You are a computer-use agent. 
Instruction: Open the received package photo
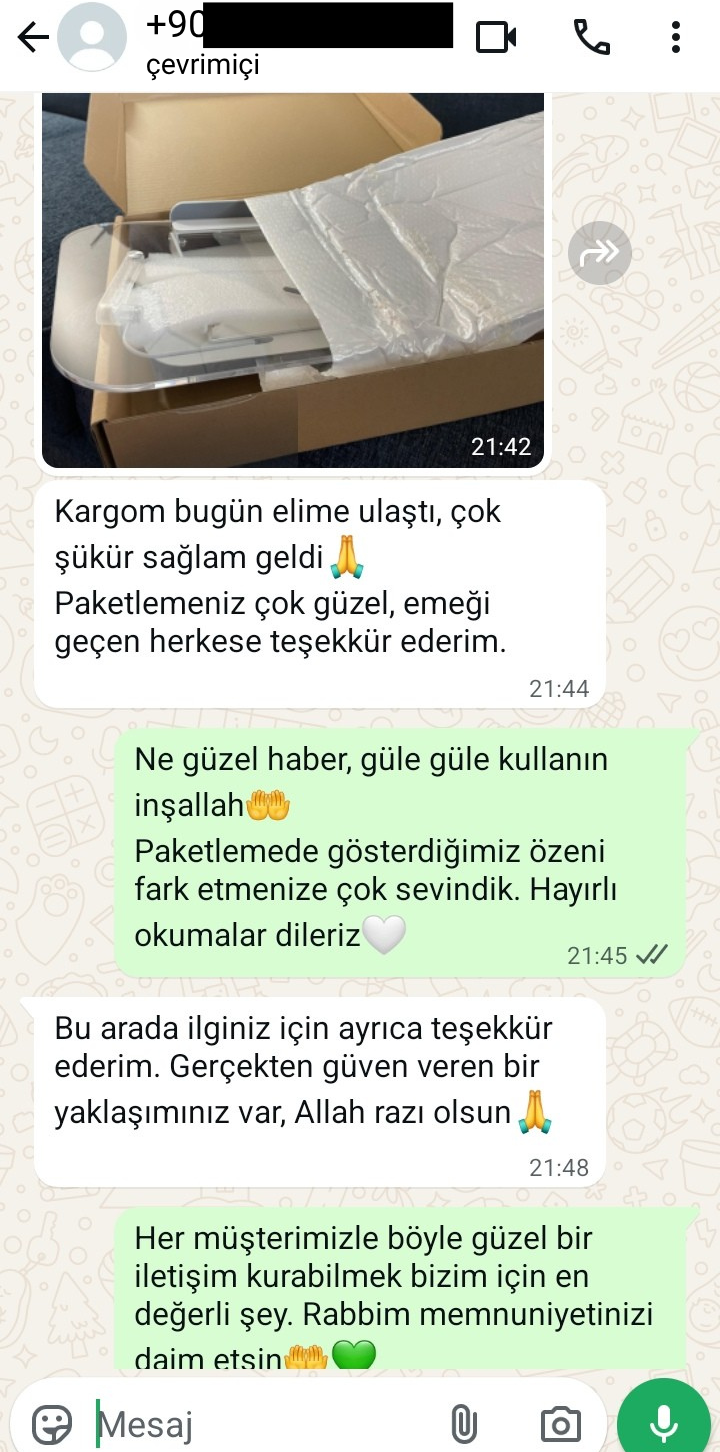point(292,280)
